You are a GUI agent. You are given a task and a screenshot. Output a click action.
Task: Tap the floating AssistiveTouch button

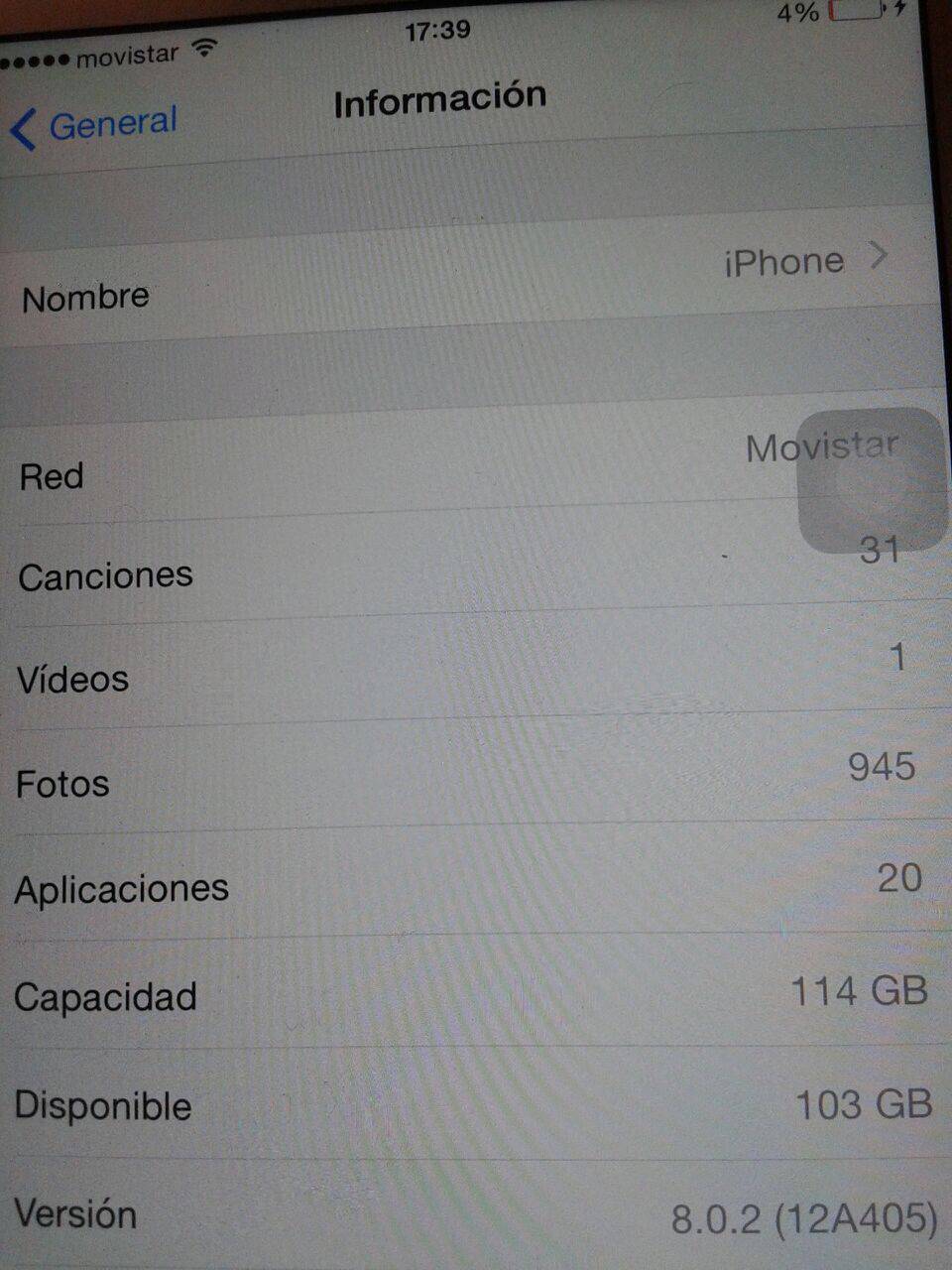(x=872, y=483)
